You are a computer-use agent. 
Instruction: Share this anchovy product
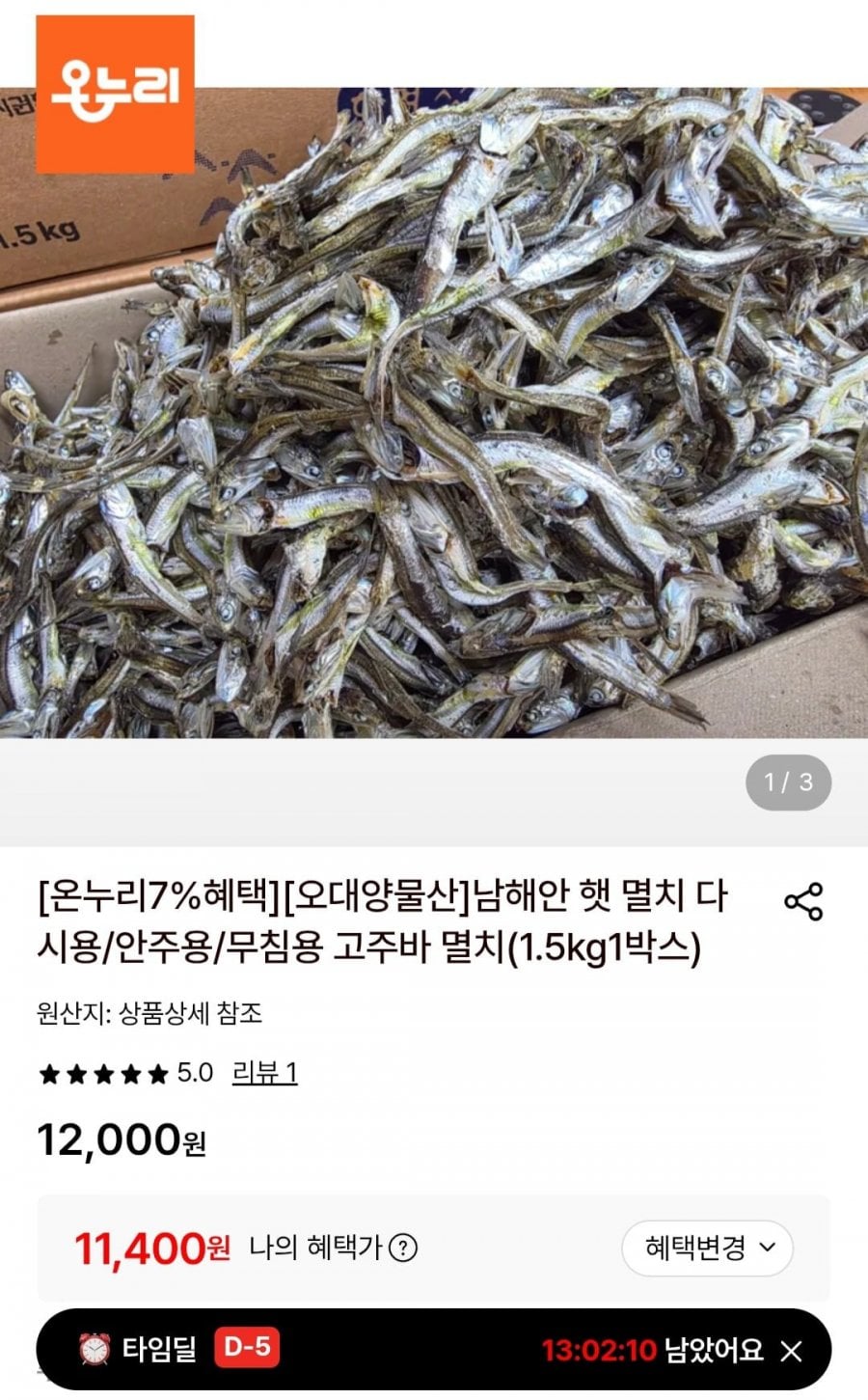[x=803, y=901]
